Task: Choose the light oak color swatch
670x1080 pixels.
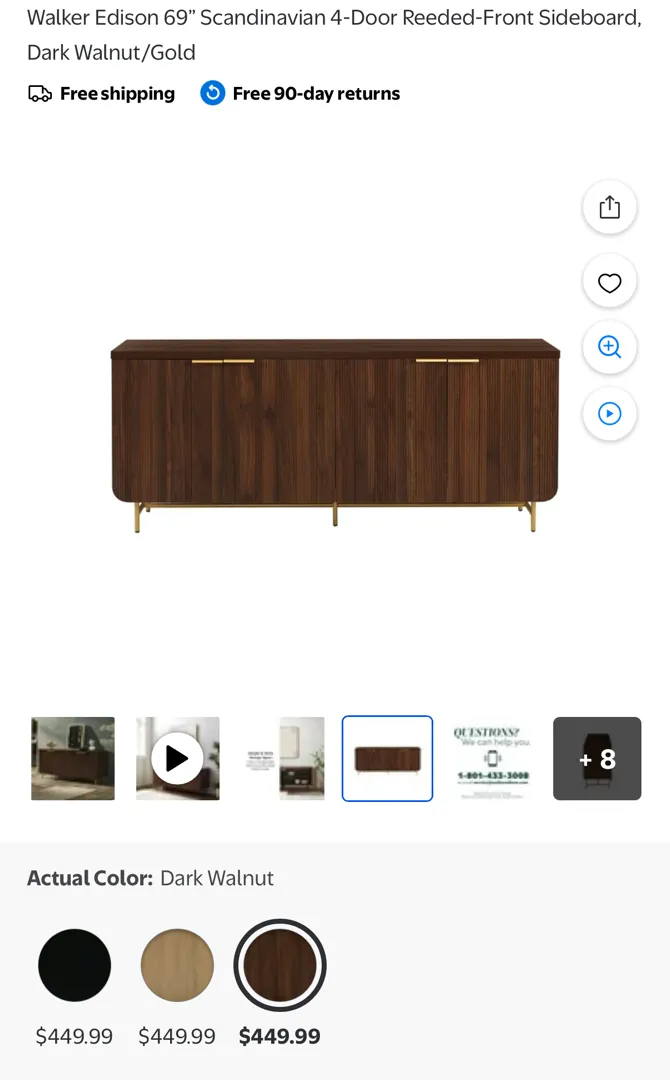Action: tap(178, 965)
